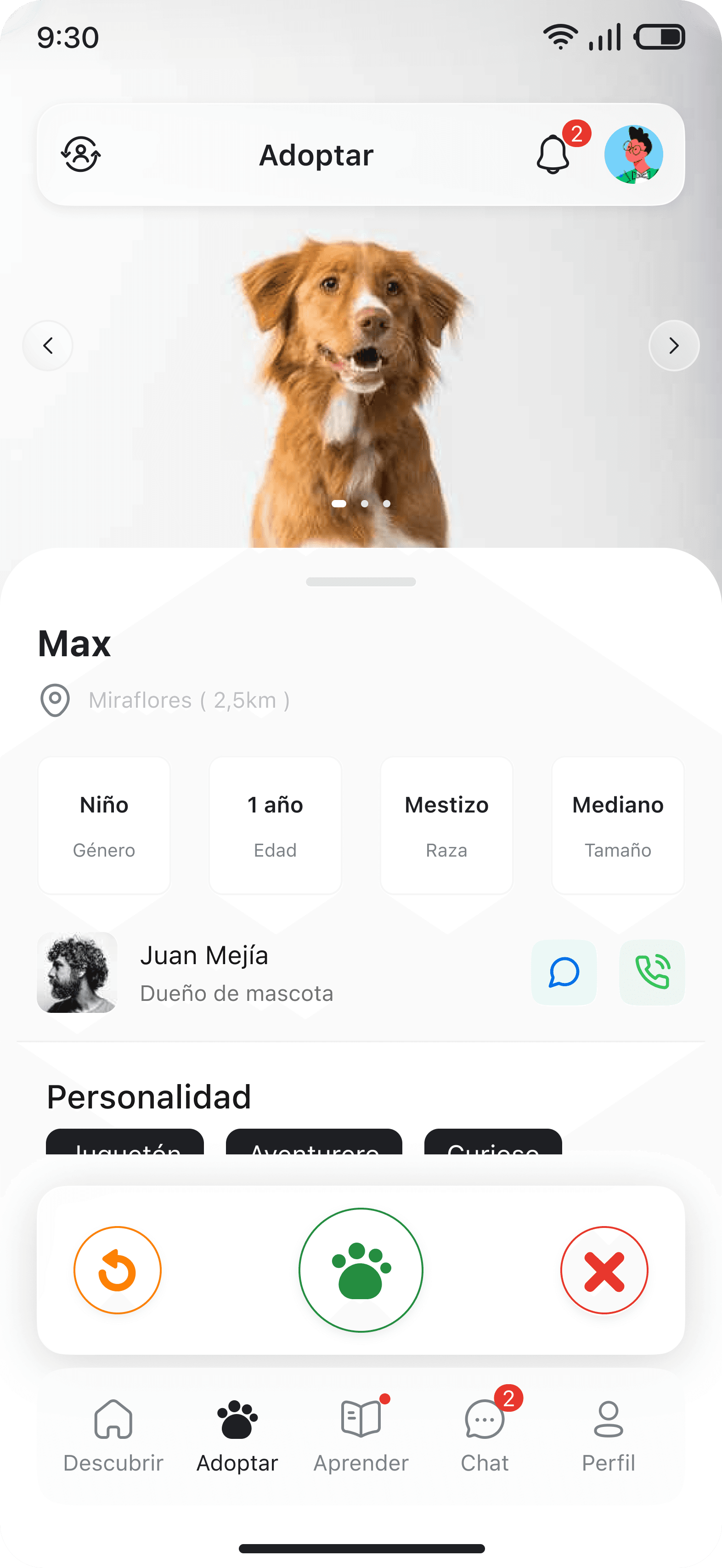The width and height of the screenshot is (722, 1568).
Task: Undo the last swipe with the orange icon
Action: [x=117, y=1270]
